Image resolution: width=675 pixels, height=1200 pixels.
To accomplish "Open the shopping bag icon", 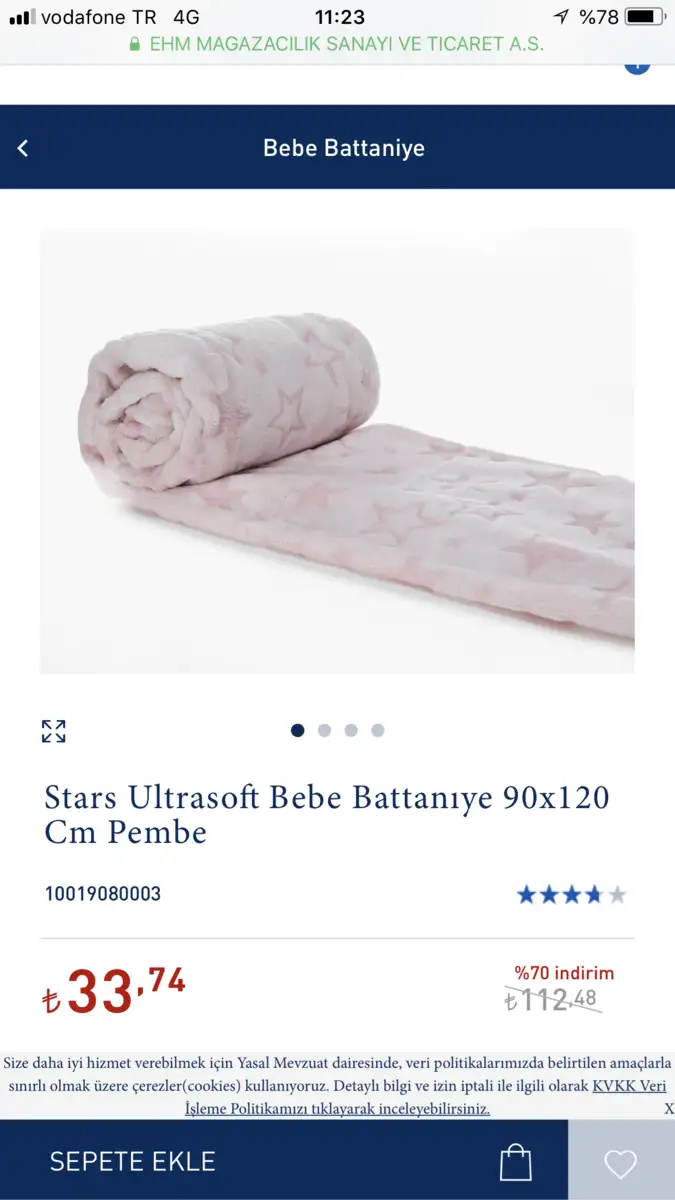I will (516, 1161).
